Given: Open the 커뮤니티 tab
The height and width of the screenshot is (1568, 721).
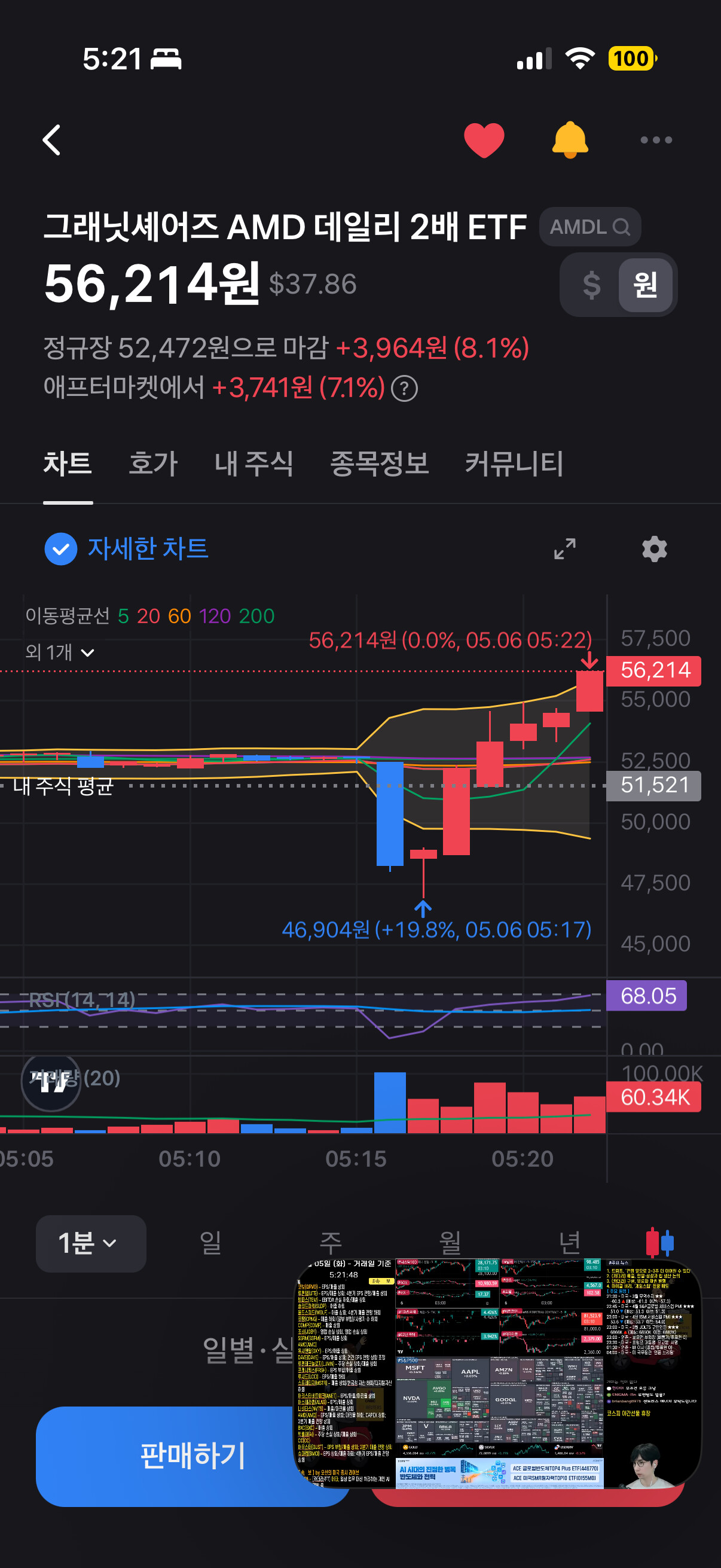Looking at the screenshot, I should 514,464.
